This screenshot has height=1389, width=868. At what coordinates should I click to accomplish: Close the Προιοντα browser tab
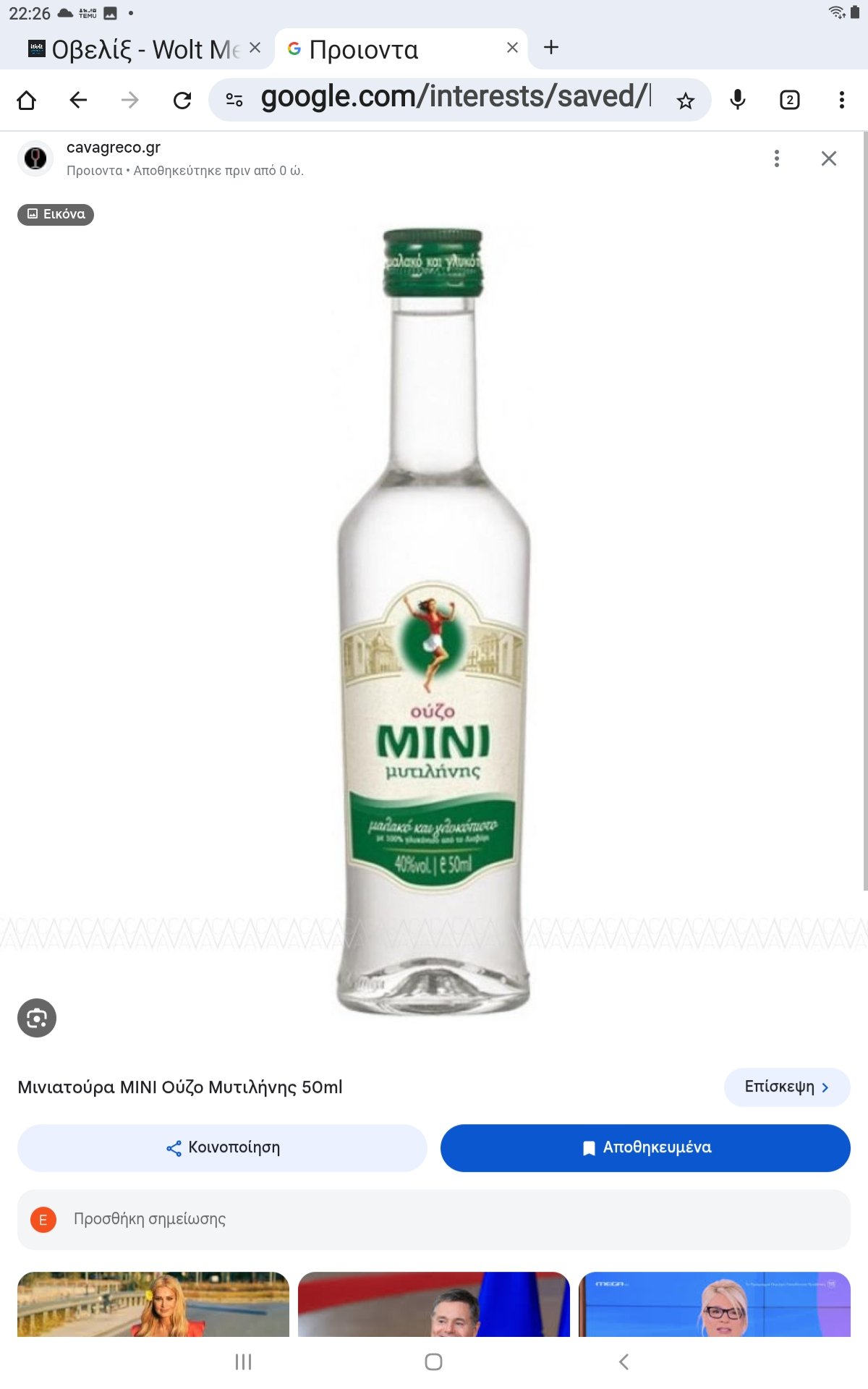pyautogui.click(x=512, y=48)
